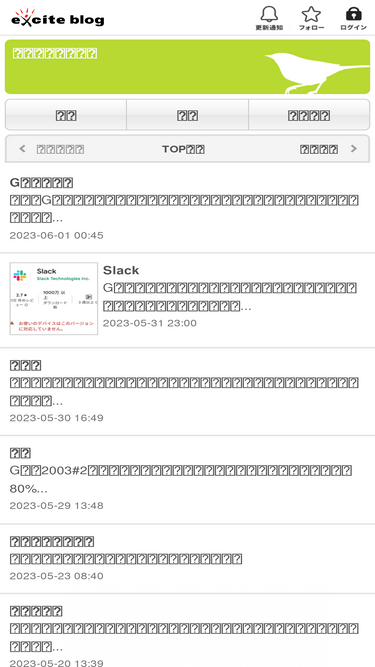375x667 pixels.
Task: Tap the left chevron for previous page
Action: click(x=23, y=149)
